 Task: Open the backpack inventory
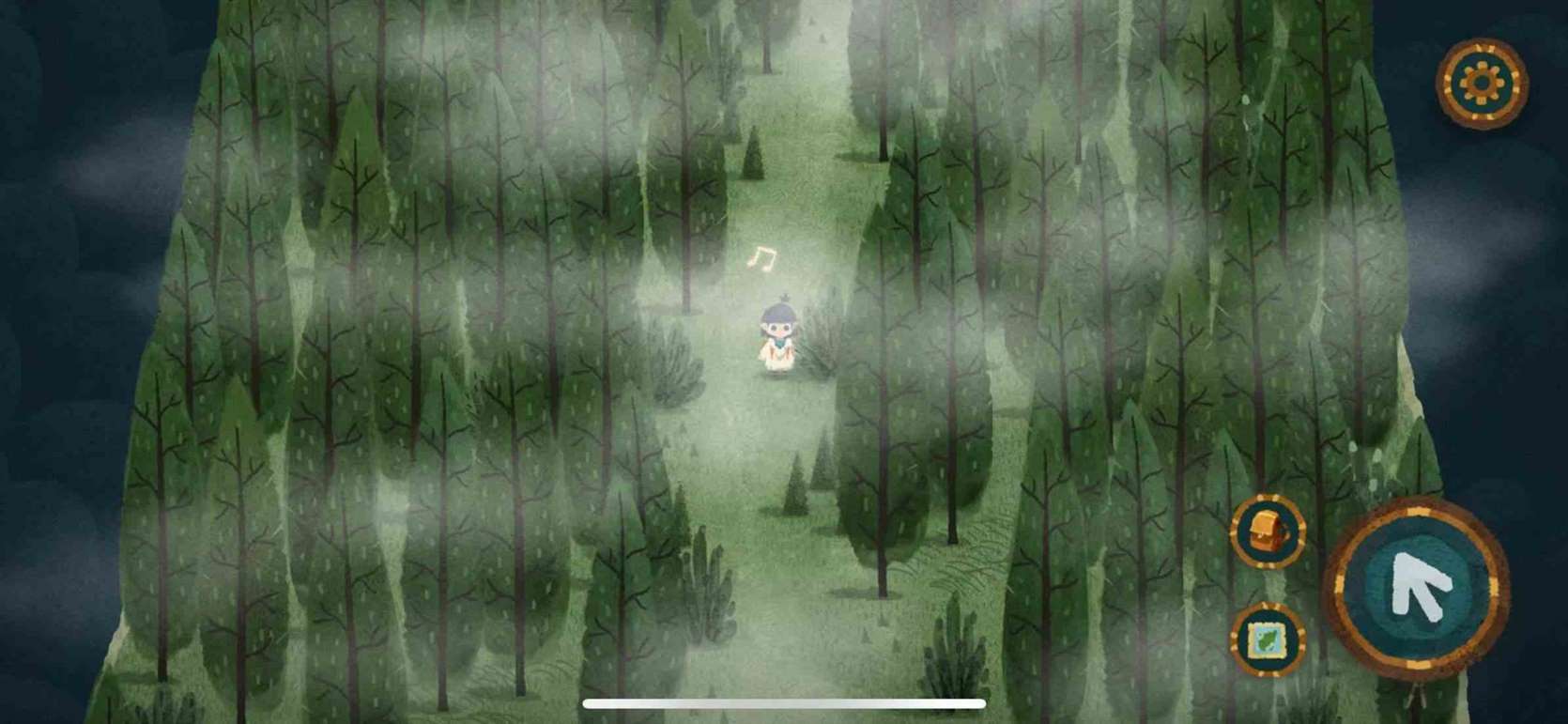(x=1268, y=532)
